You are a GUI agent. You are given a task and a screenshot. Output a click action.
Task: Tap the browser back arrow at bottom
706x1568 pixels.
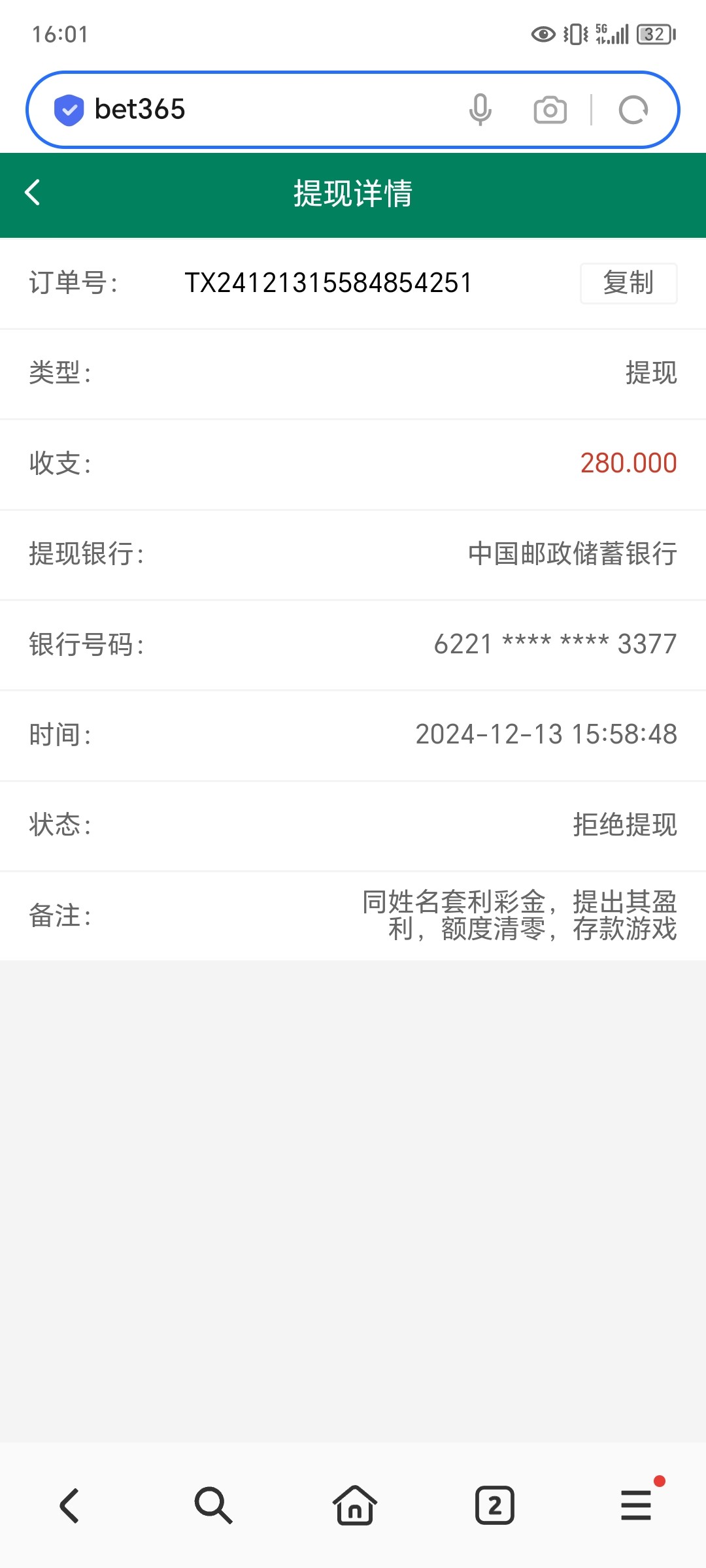pyautogui.click(x=70, y=1505)
